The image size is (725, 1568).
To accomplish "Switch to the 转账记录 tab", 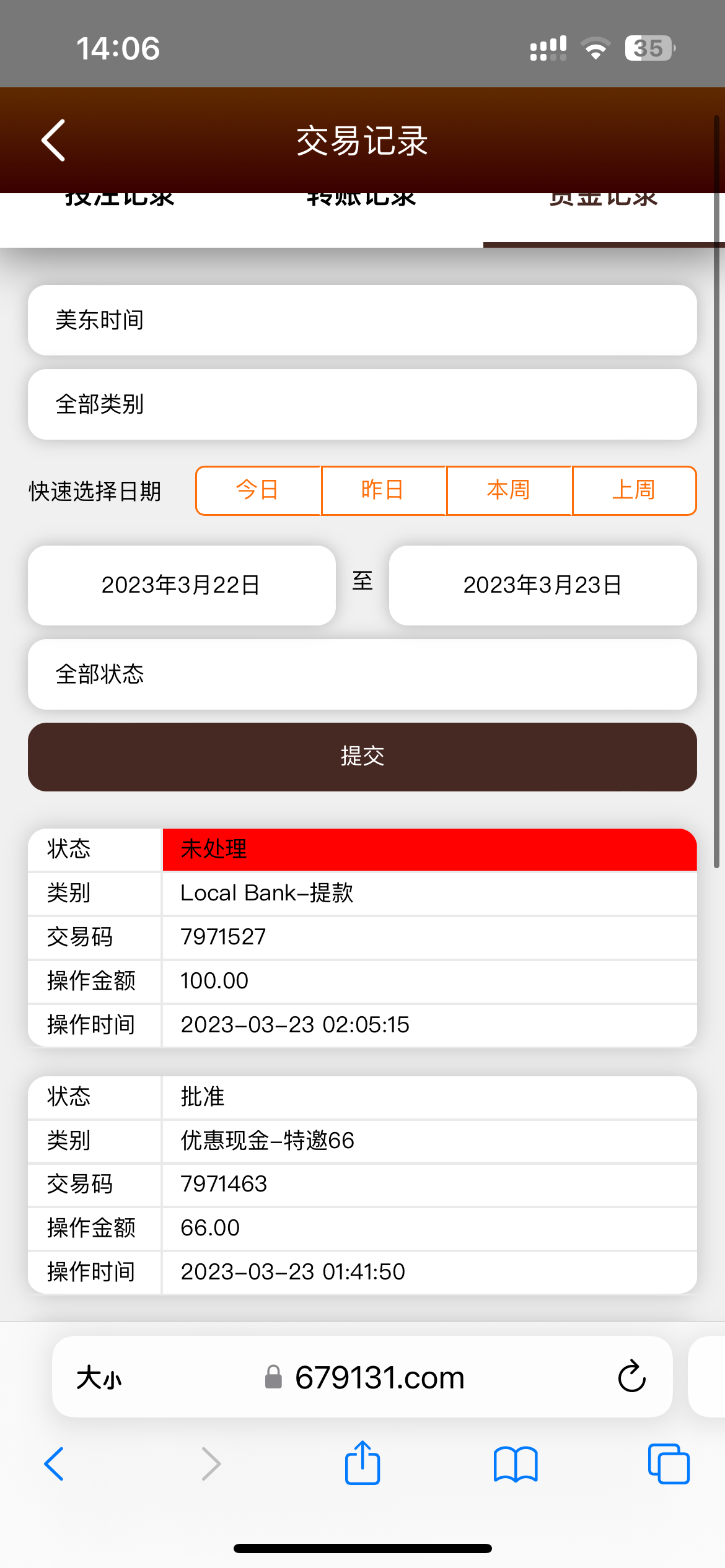I will (361, 204).
